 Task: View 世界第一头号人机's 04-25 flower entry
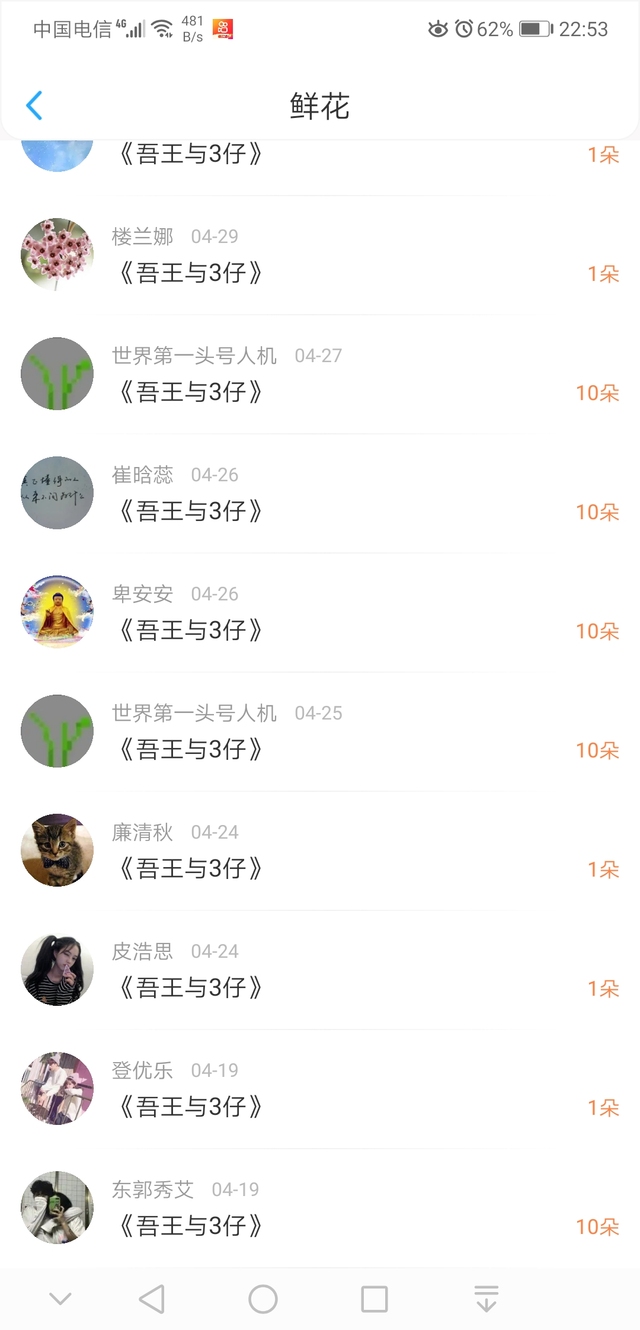tap(320, 732)
